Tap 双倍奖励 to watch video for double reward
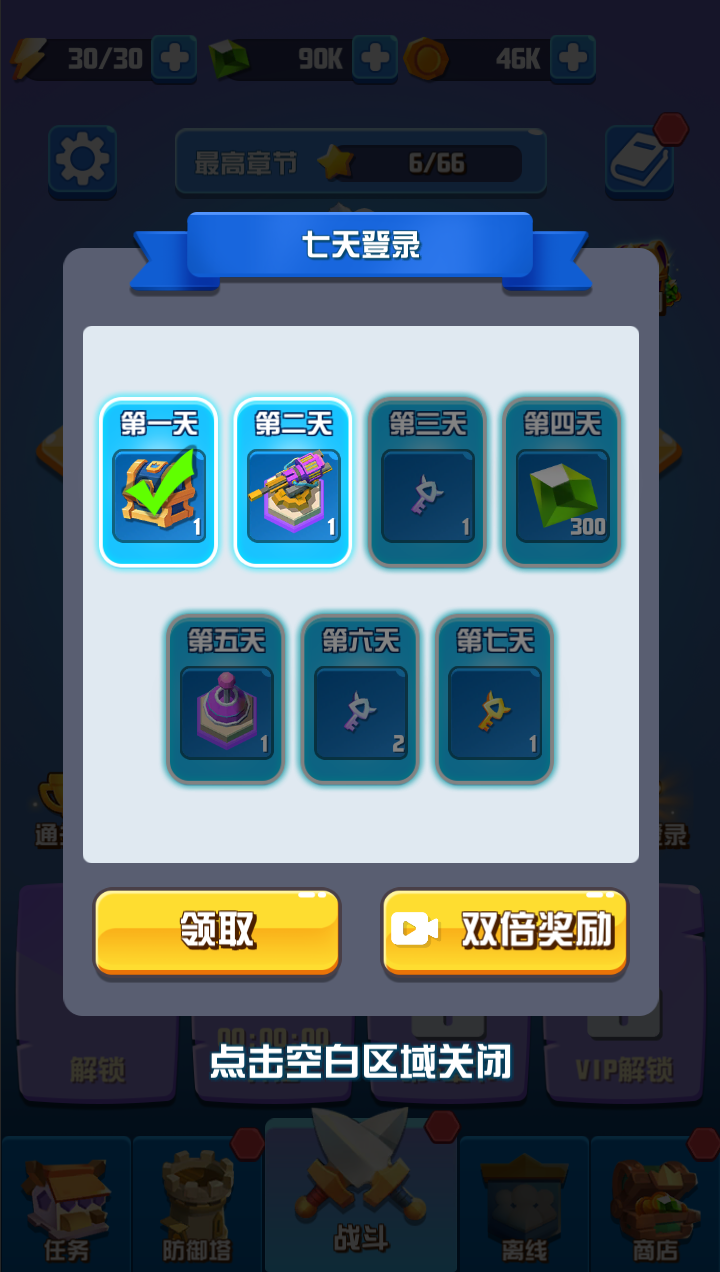This screenshot has height=1272, width=720. pyautogui.click(x=505, y=931)
